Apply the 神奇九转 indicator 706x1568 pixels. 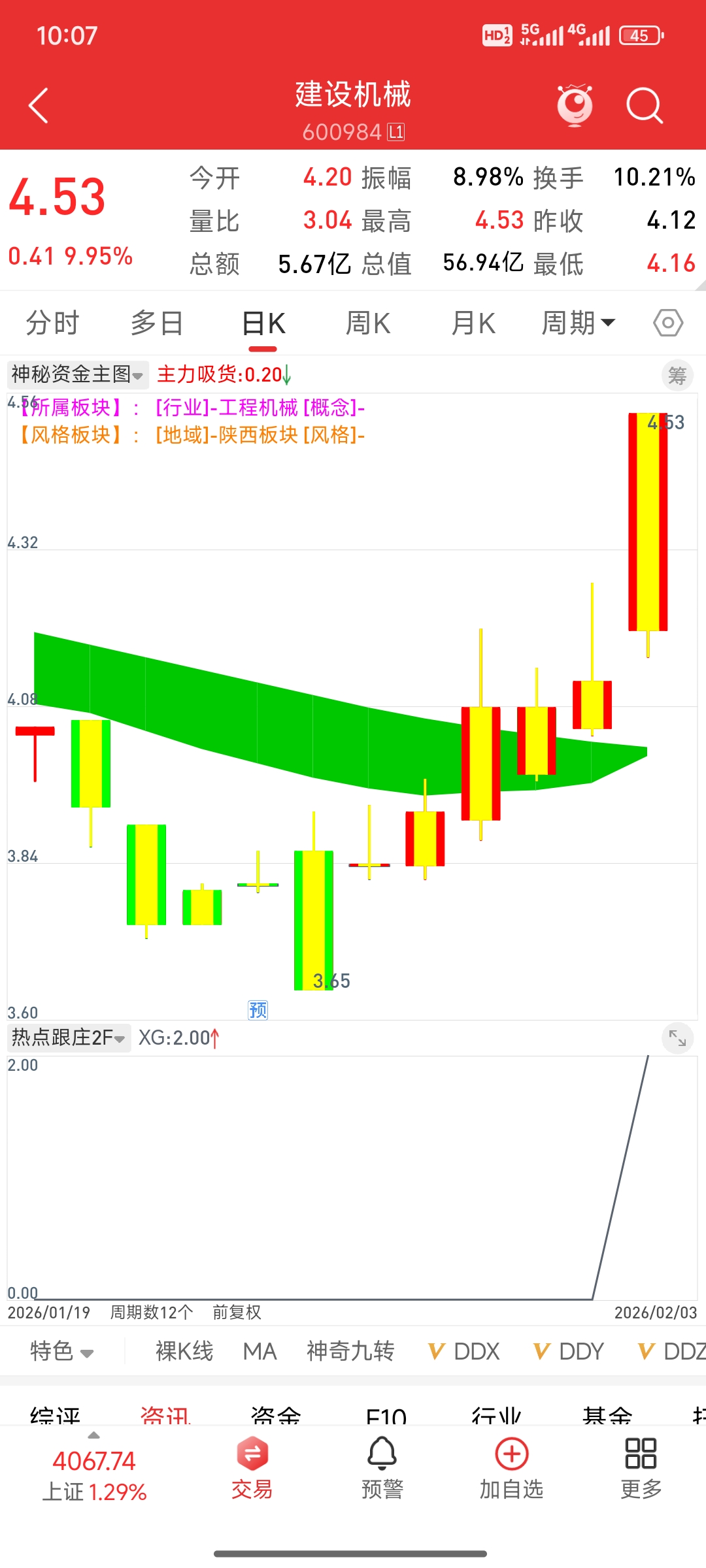pyautogui.click(x=350, y=1351)
